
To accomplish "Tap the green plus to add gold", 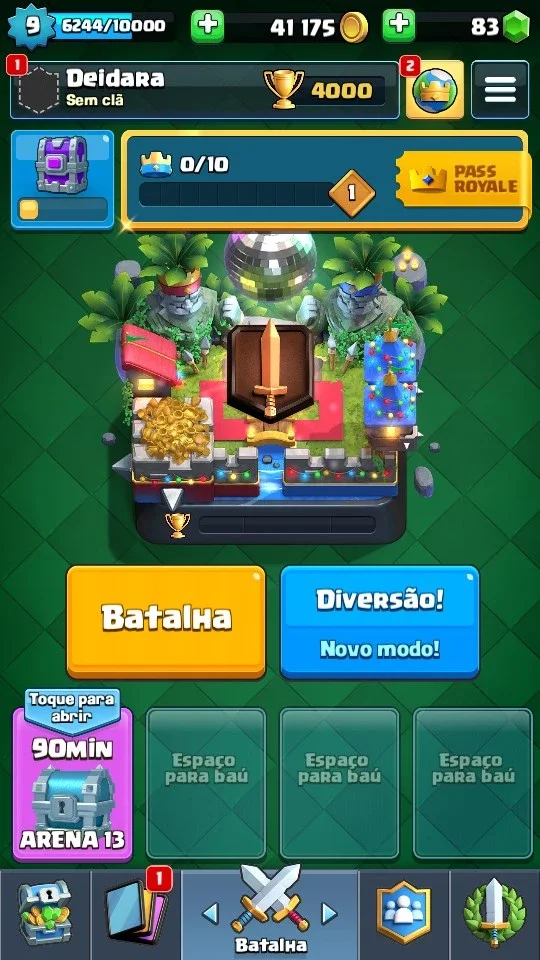I will [207, 26].
